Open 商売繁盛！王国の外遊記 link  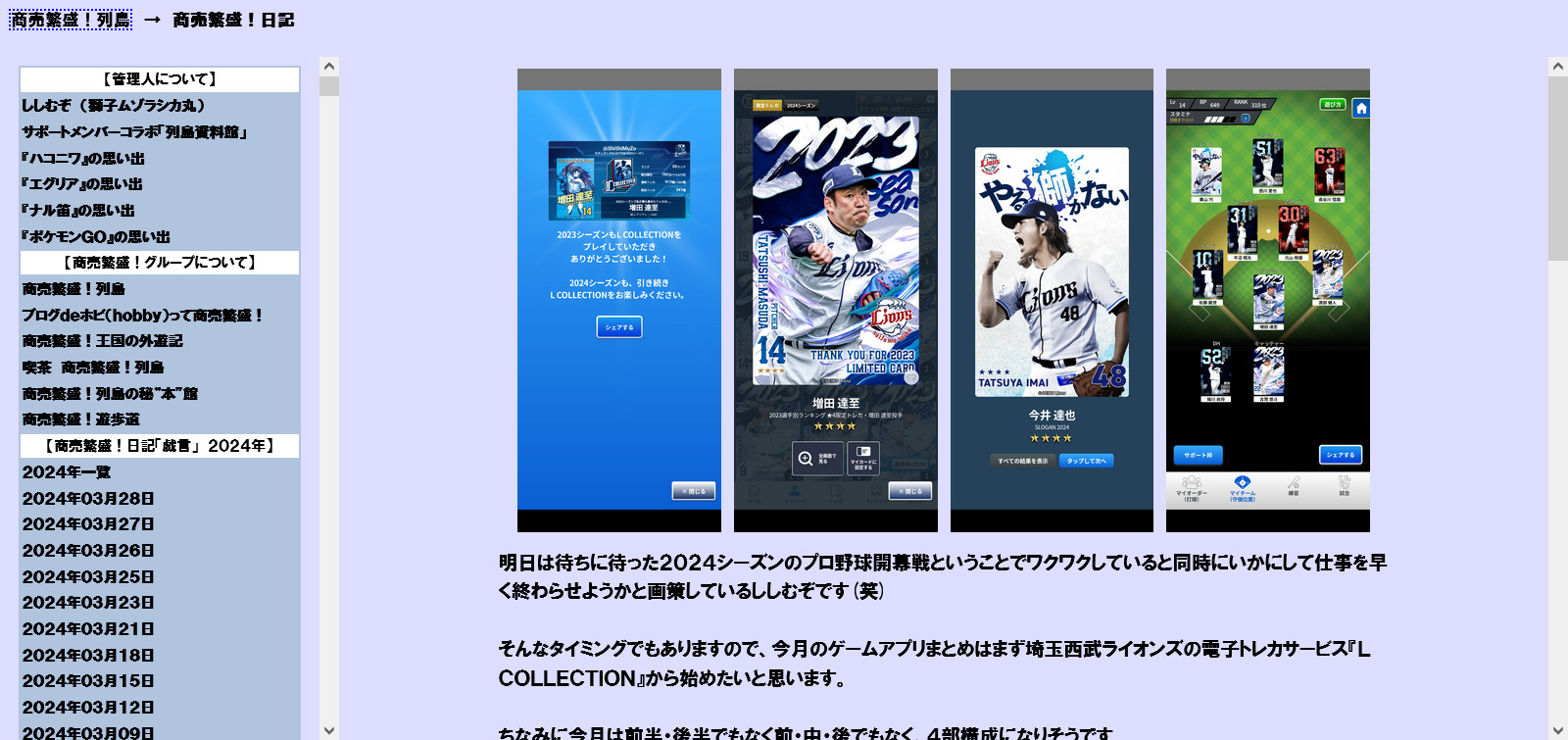[103, 341]
